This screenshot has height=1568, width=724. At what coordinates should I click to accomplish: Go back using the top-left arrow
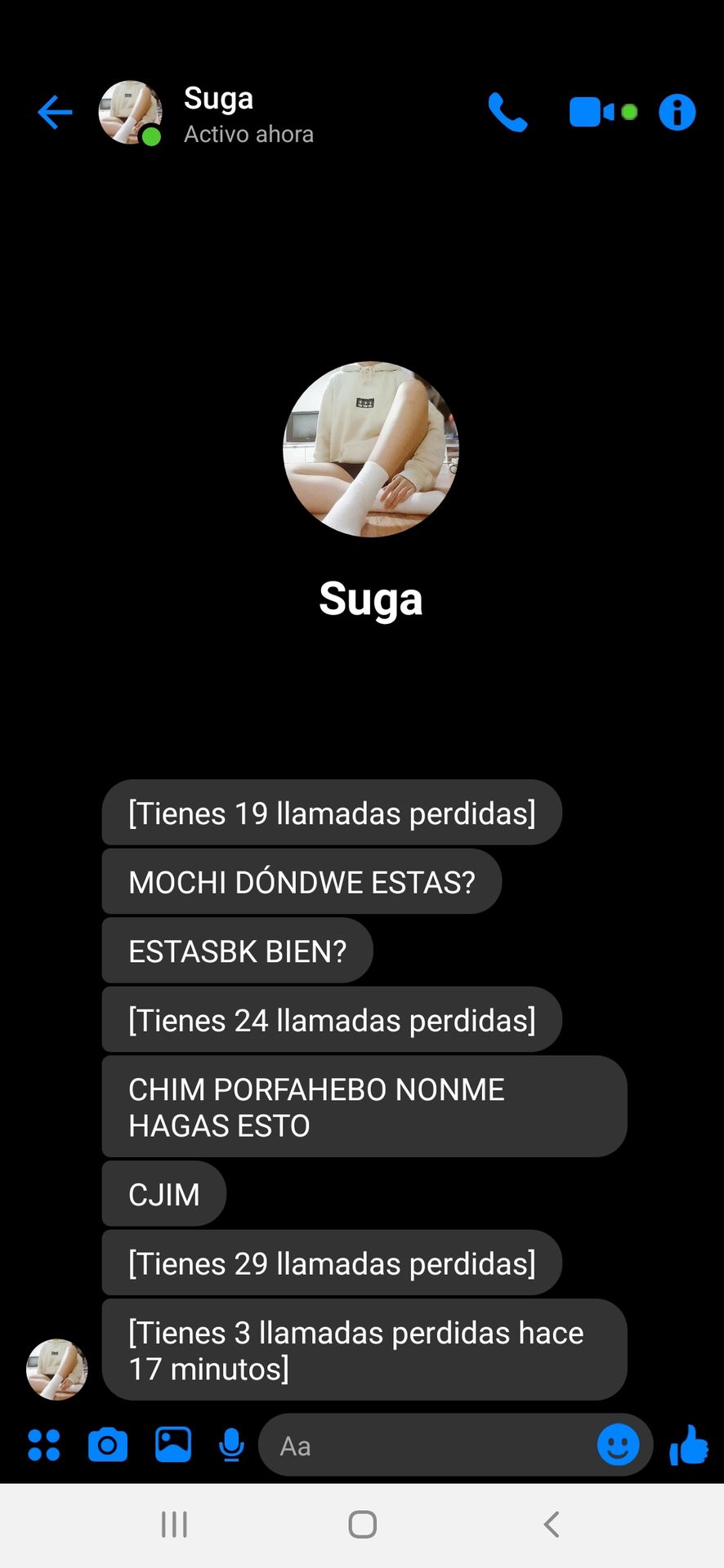(55, 113)
